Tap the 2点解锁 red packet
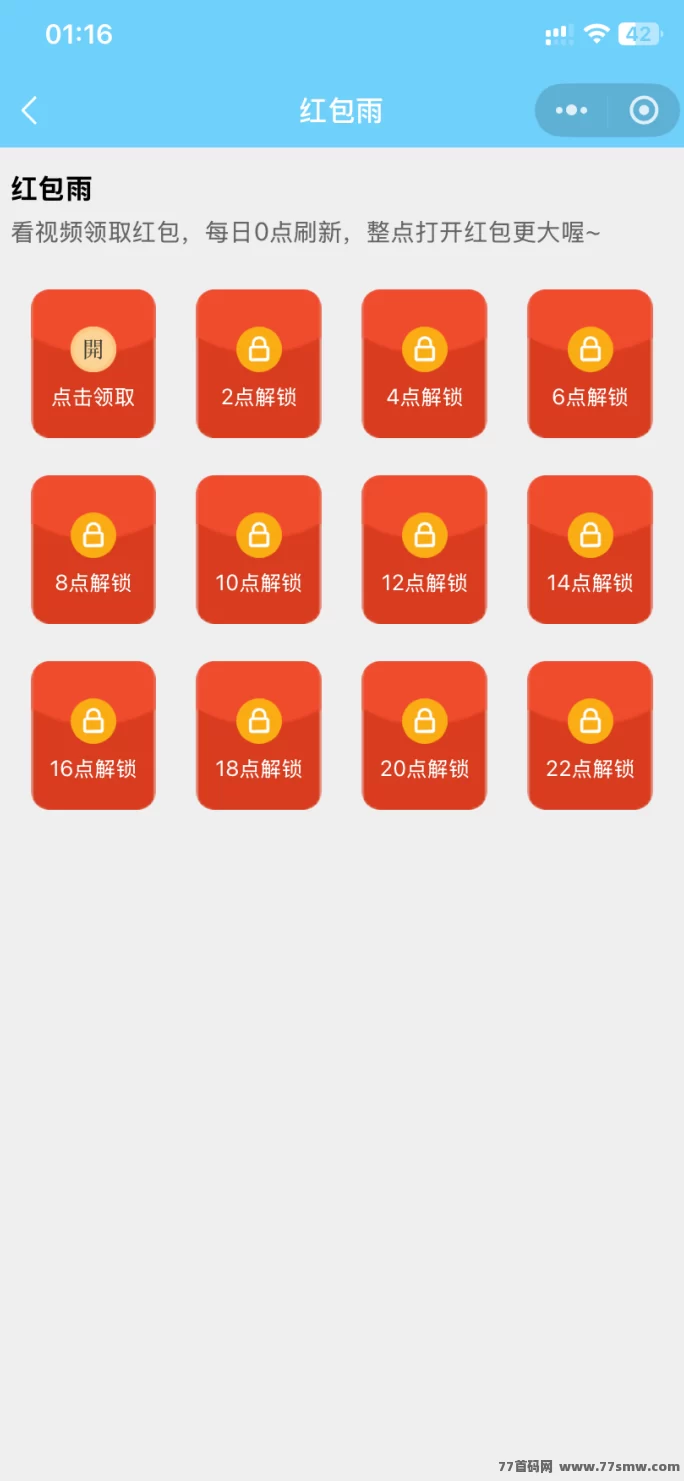This screenshot has height=1481, width=684. click(x=259, y=364)
